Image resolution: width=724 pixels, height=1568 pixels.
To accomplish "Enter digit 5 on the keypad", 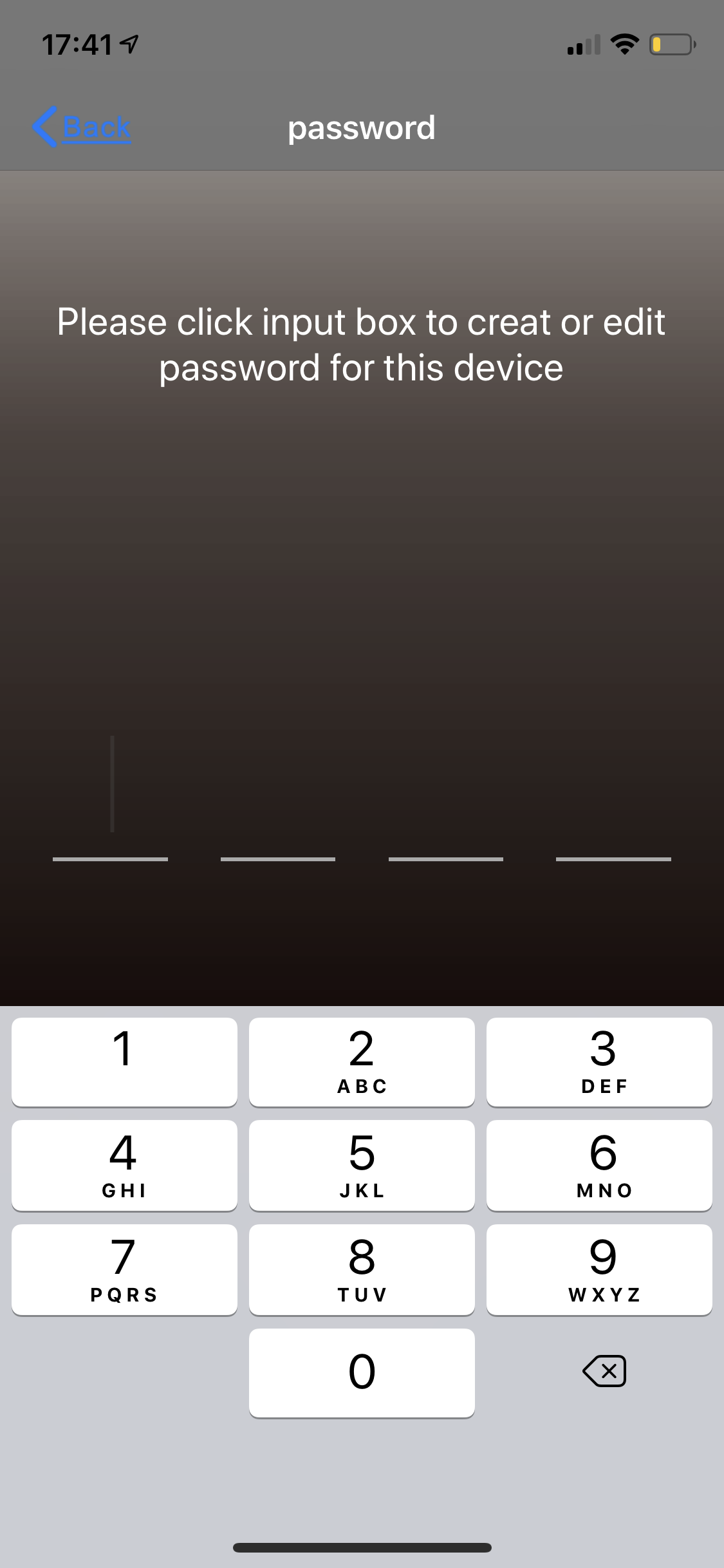I will click(362, 1165).
